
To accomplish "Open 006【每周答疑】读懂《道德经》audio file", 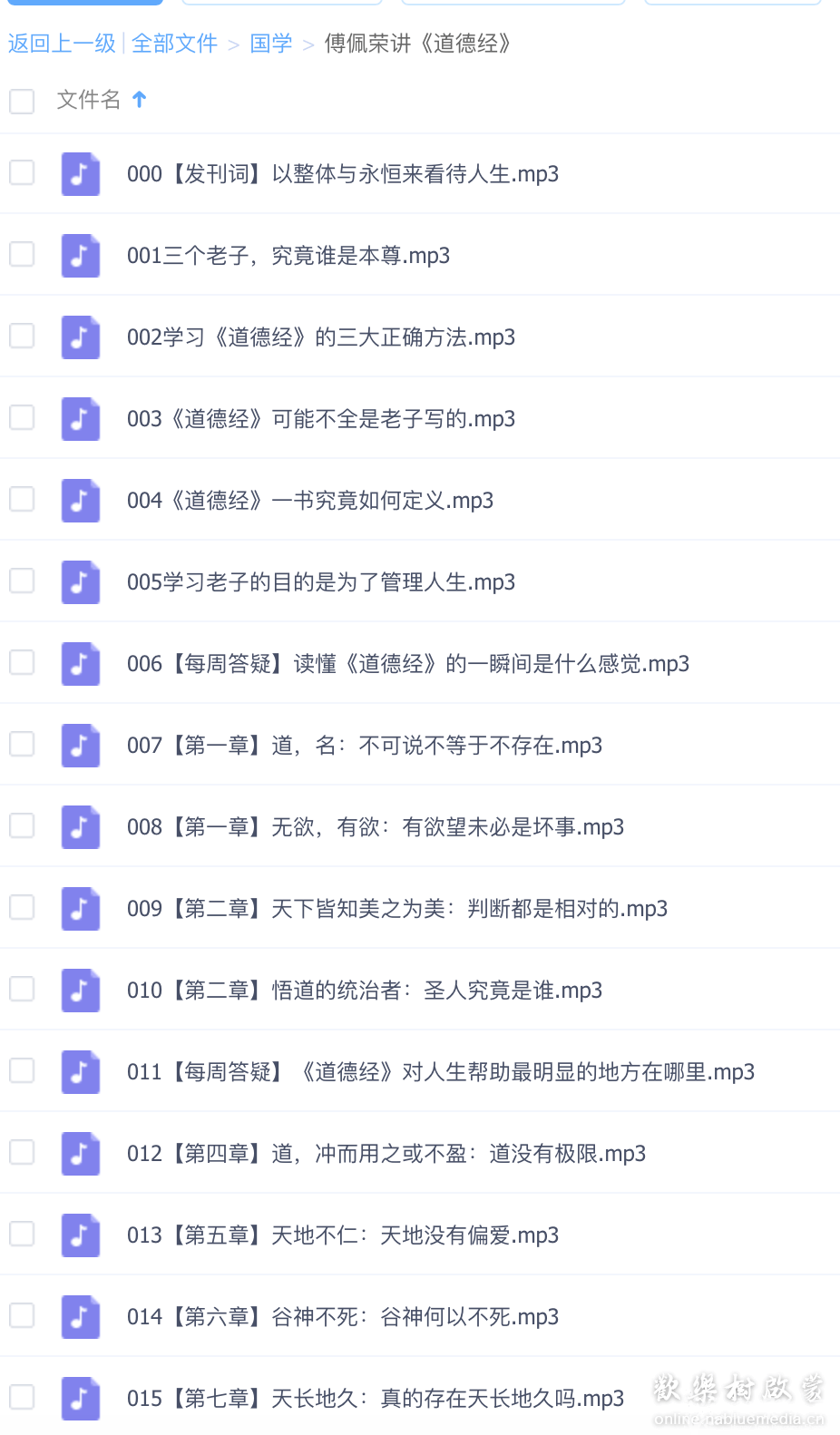I will click(x=407, y=663).
